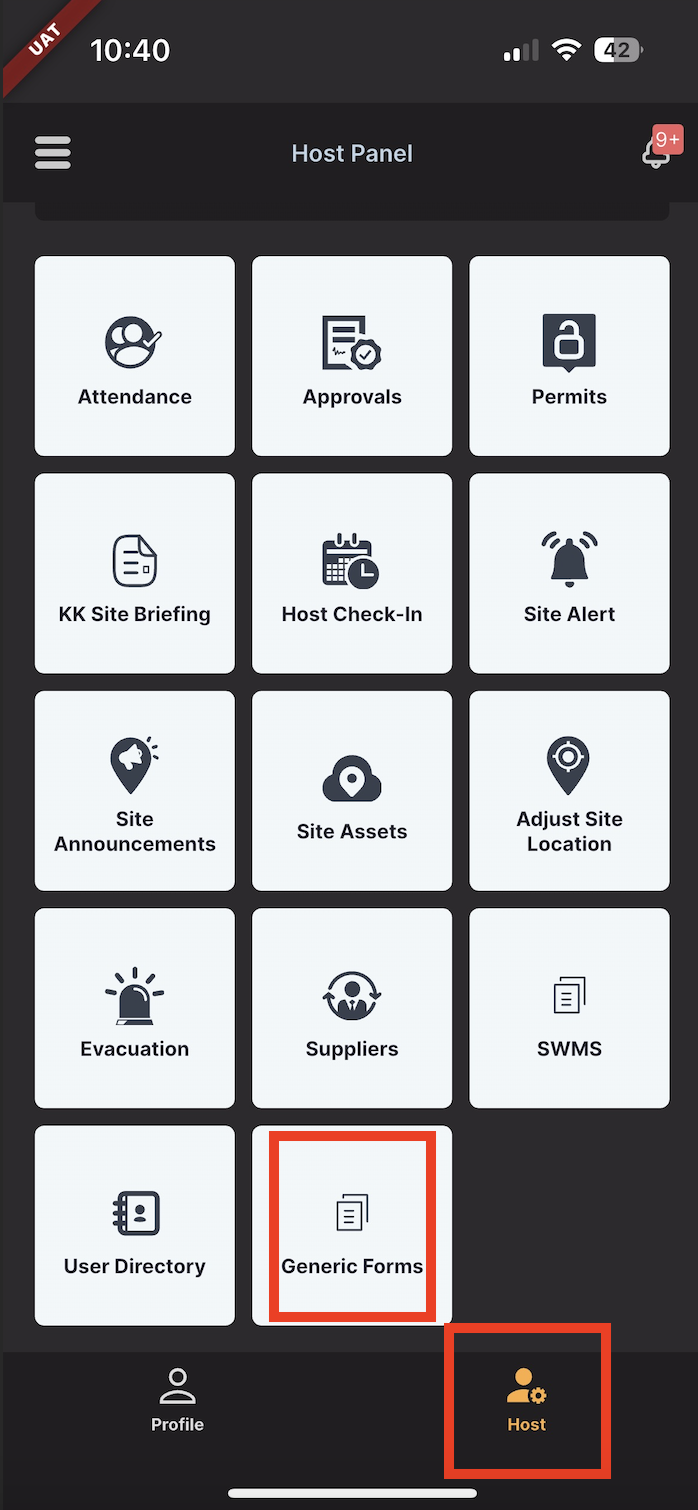Image resolution: width=698 pixels, height=1510 pixels.
Task: Select KK Site Briefing
Action: (135, 573)
